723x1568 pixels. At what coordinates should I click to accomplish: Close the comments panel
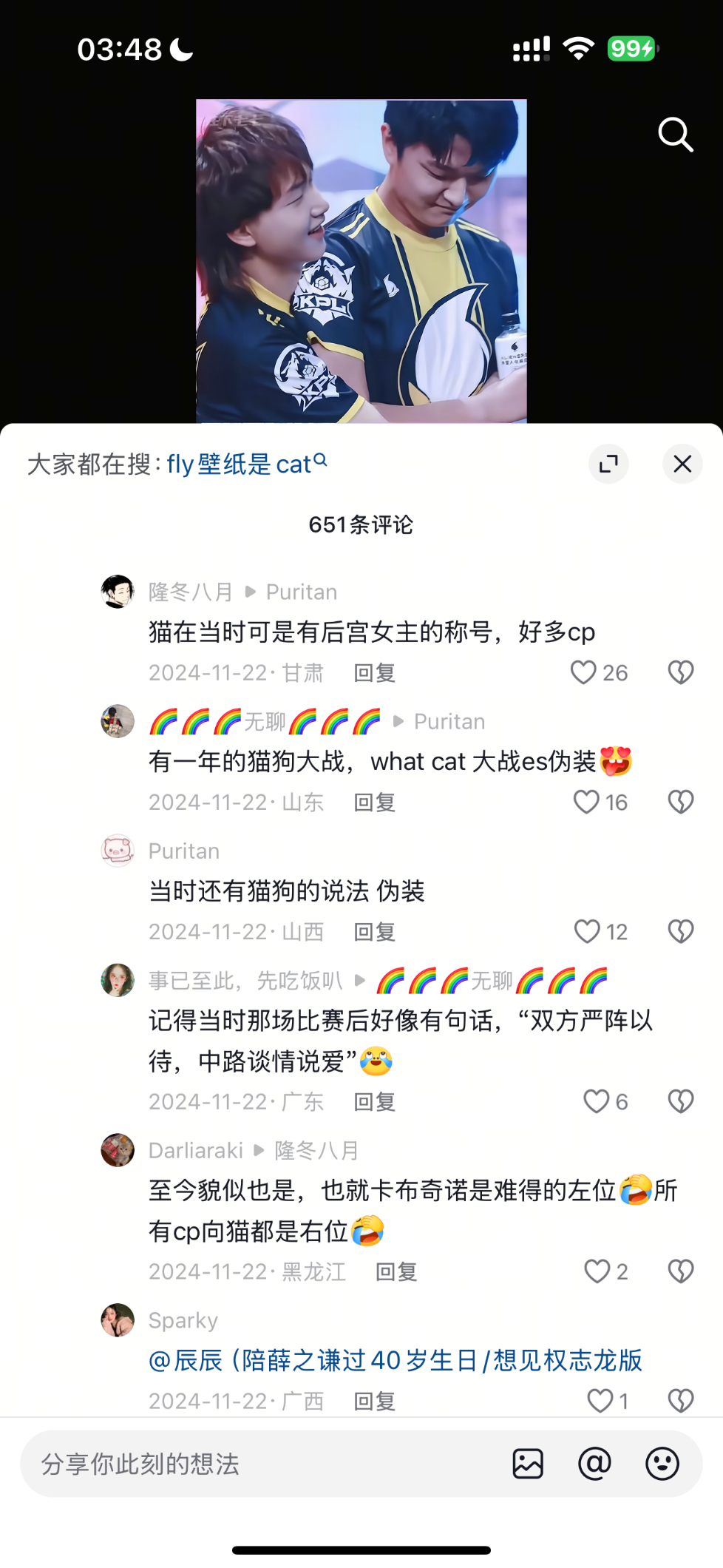pos(682,464)
